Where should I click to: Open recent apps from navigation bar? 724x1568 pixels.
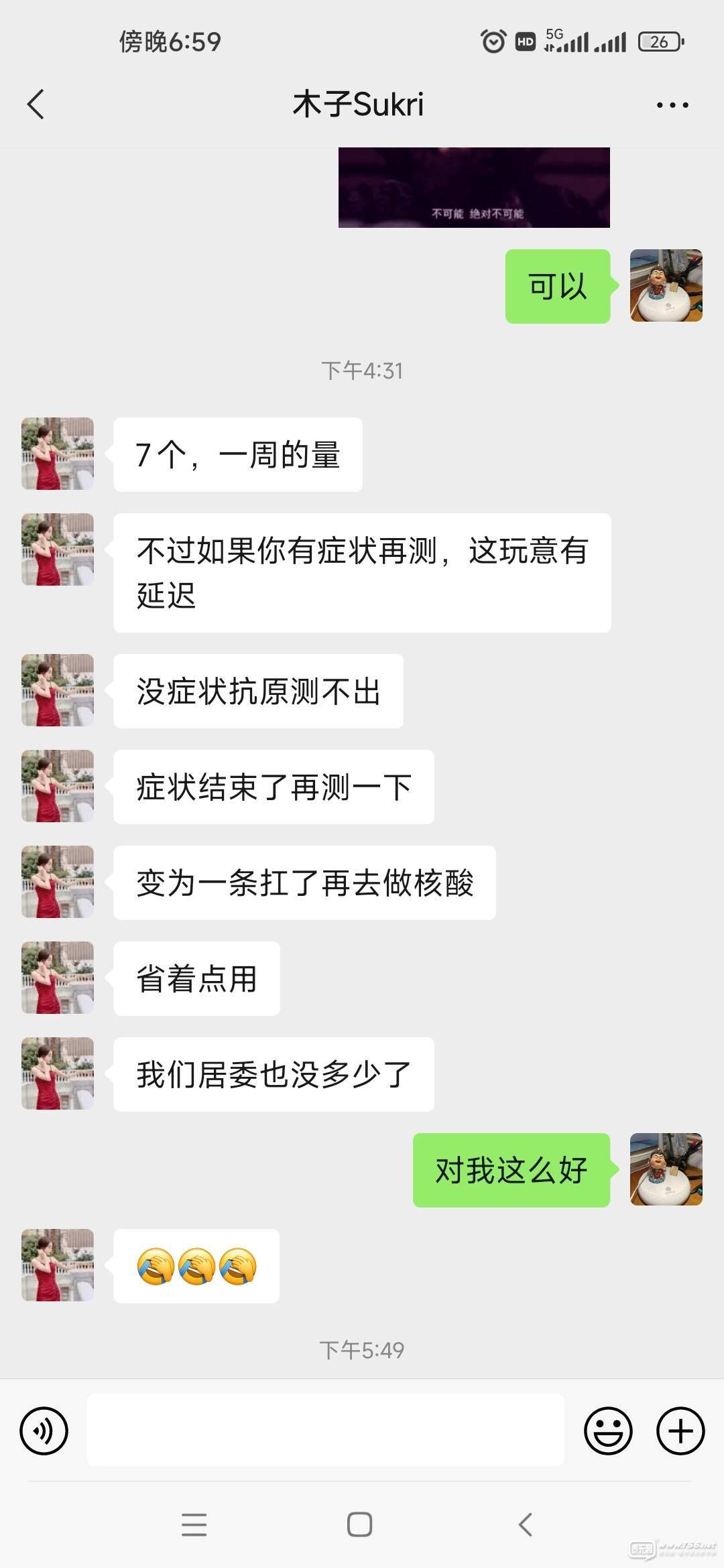coord(194,1524)
